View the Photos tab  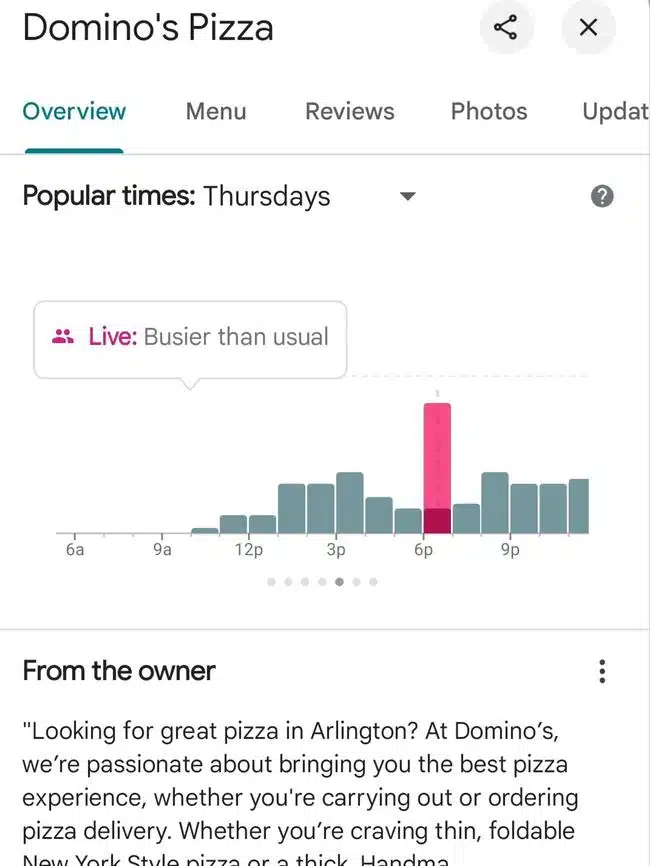coord(489,111)
